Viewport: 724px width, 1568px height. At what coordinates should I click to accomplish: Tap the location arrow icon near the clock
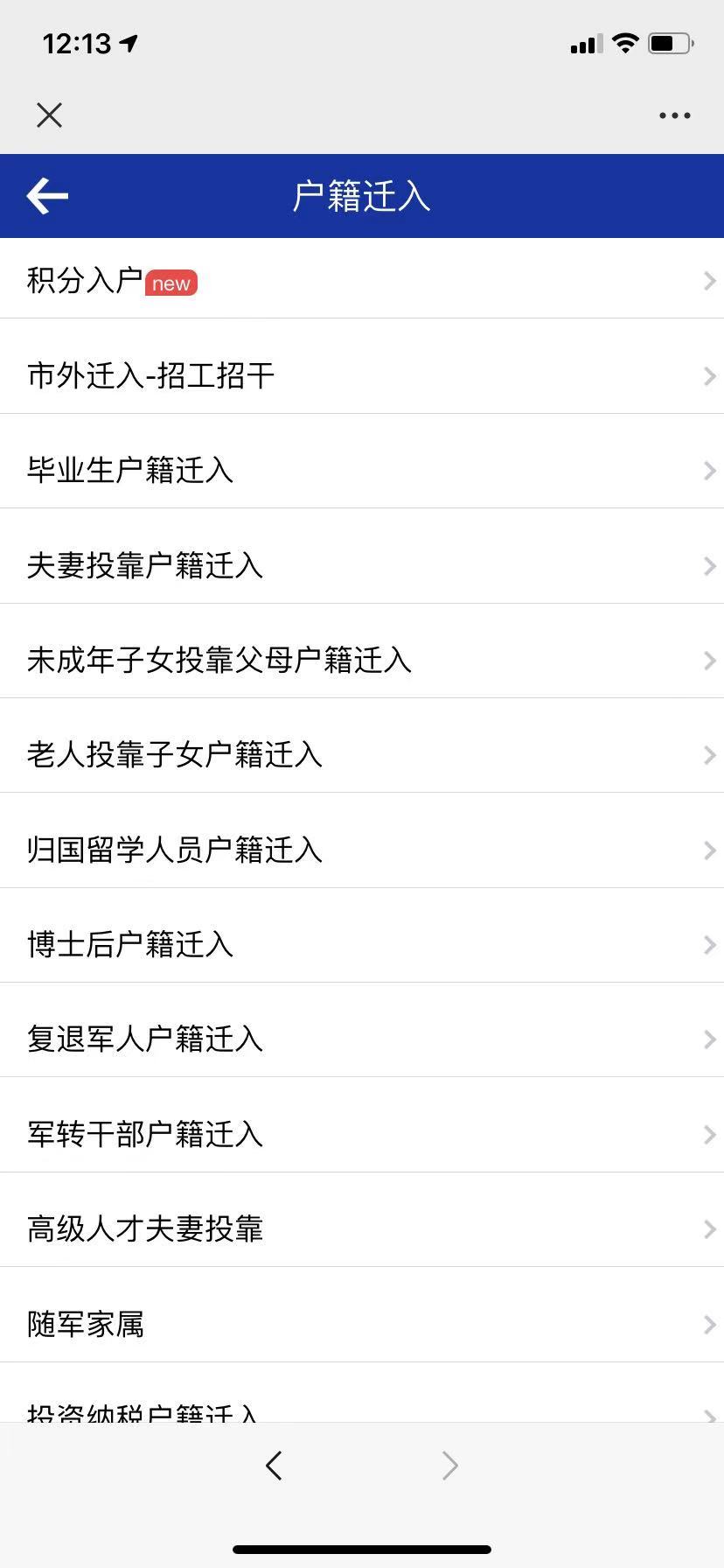(x=128, y=41)
